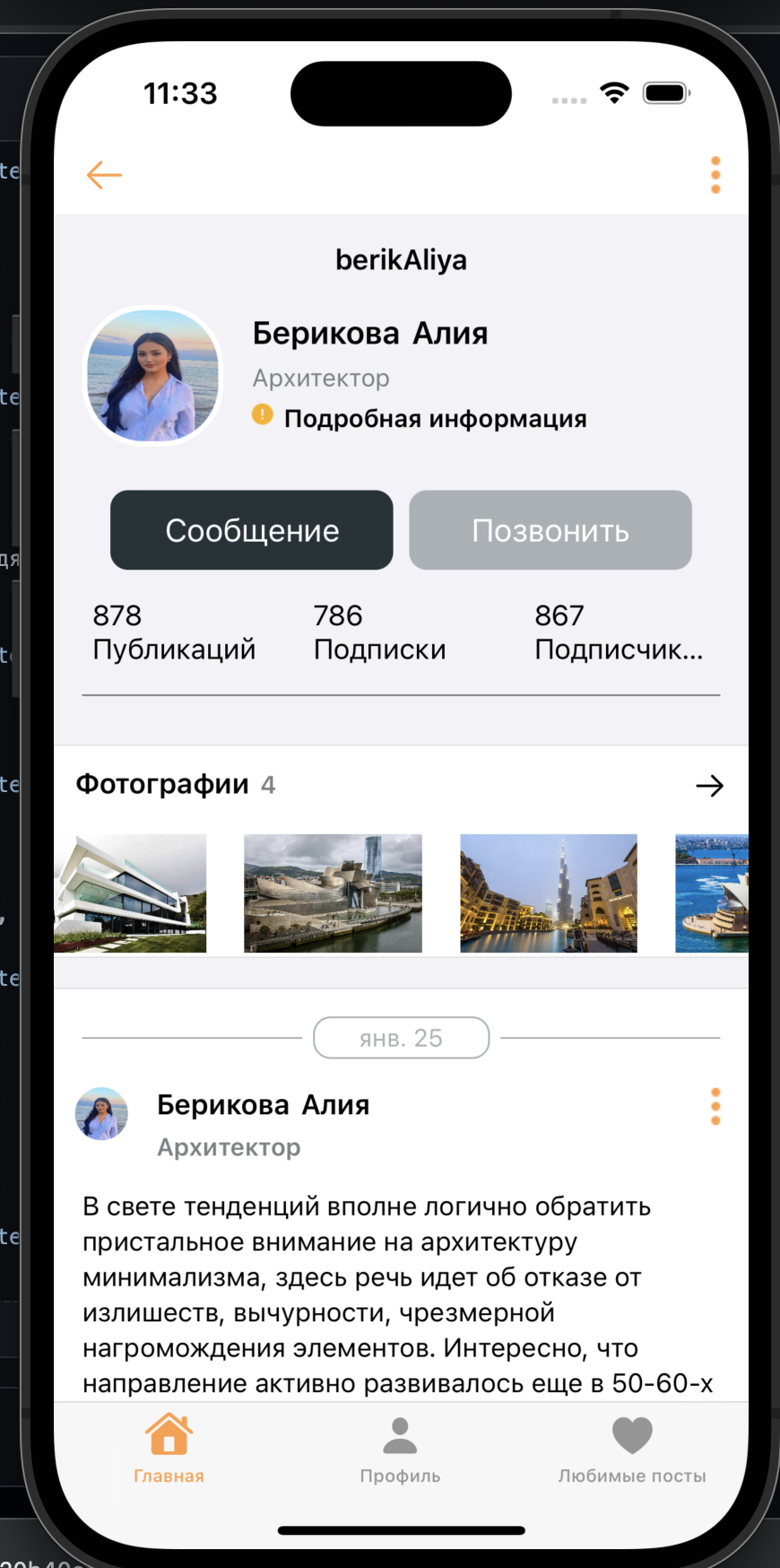
Task: Tap the warning icon beside Подробная информация
Action: pyautogui.click(x=261, y=415)
